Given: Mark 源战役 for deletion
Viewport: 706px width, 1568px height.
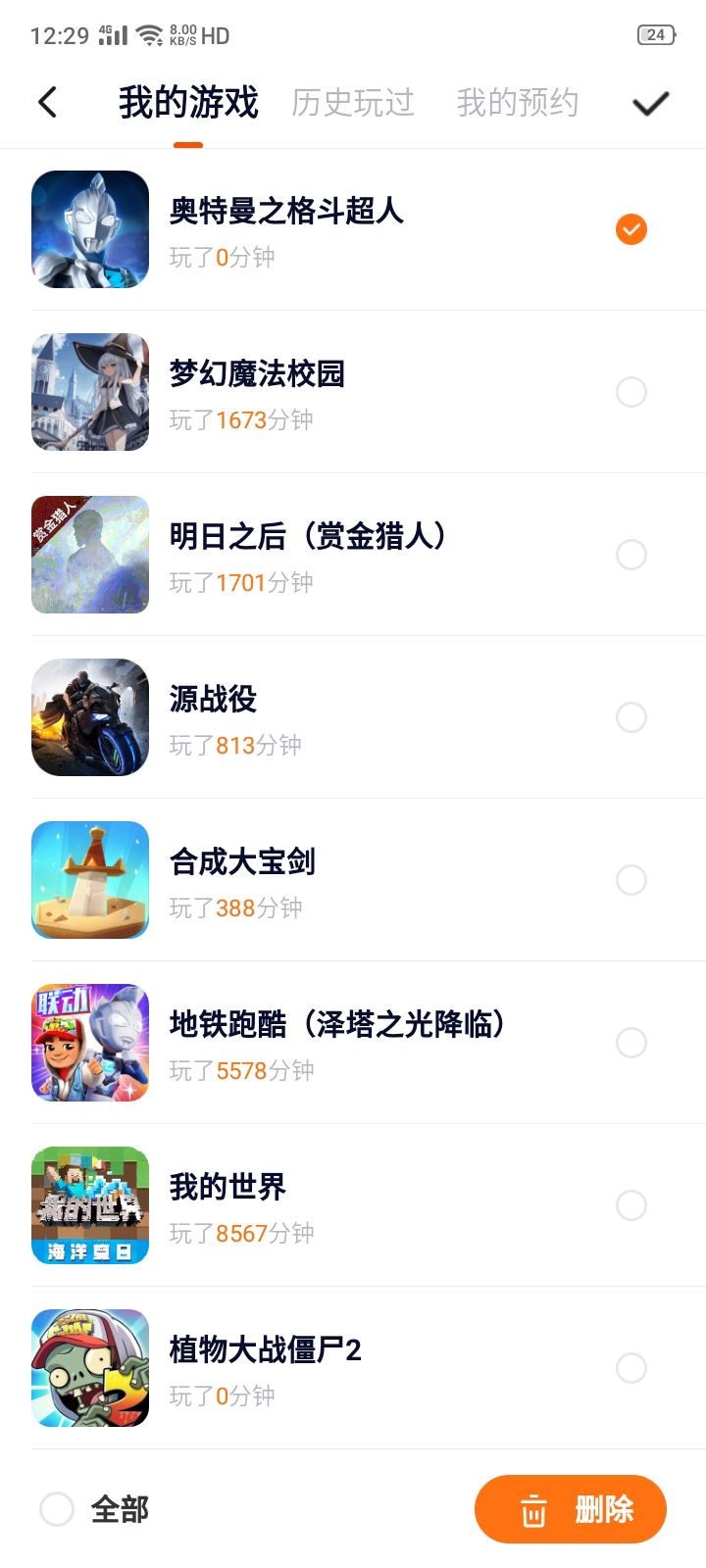Looking at the screenshot, I should 631,717.
